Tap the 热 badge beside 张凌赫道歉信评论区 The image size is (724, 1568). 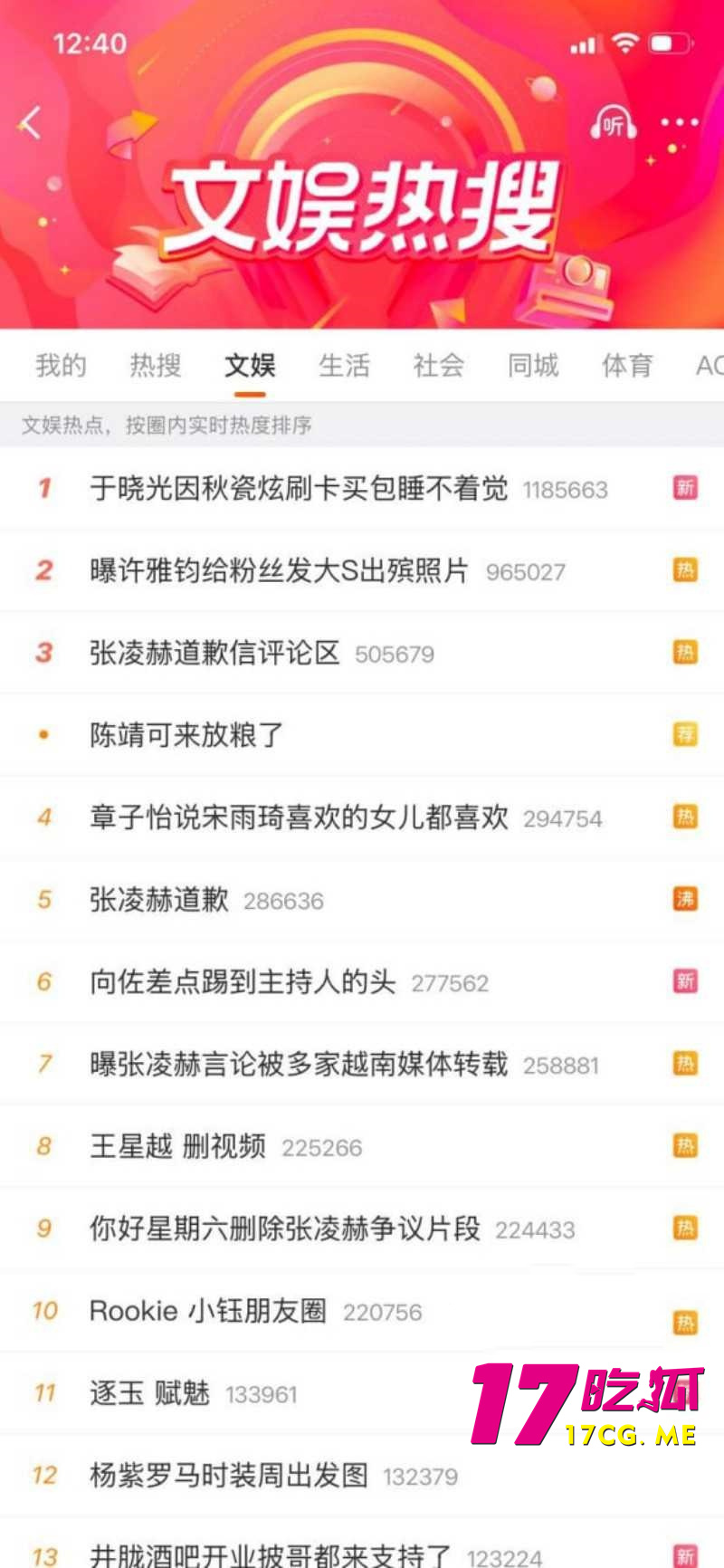click(x=685, y=652)
